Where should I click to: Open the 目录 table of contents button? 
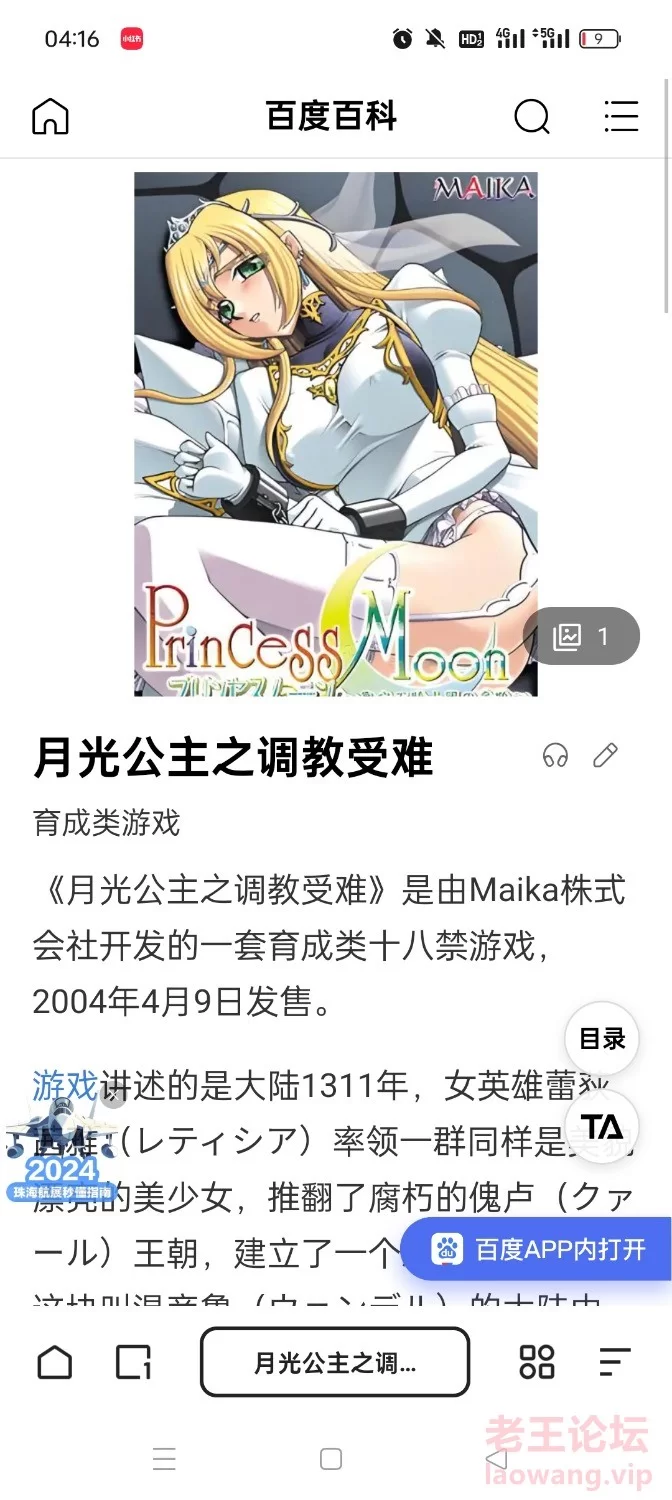(602, 1039)
